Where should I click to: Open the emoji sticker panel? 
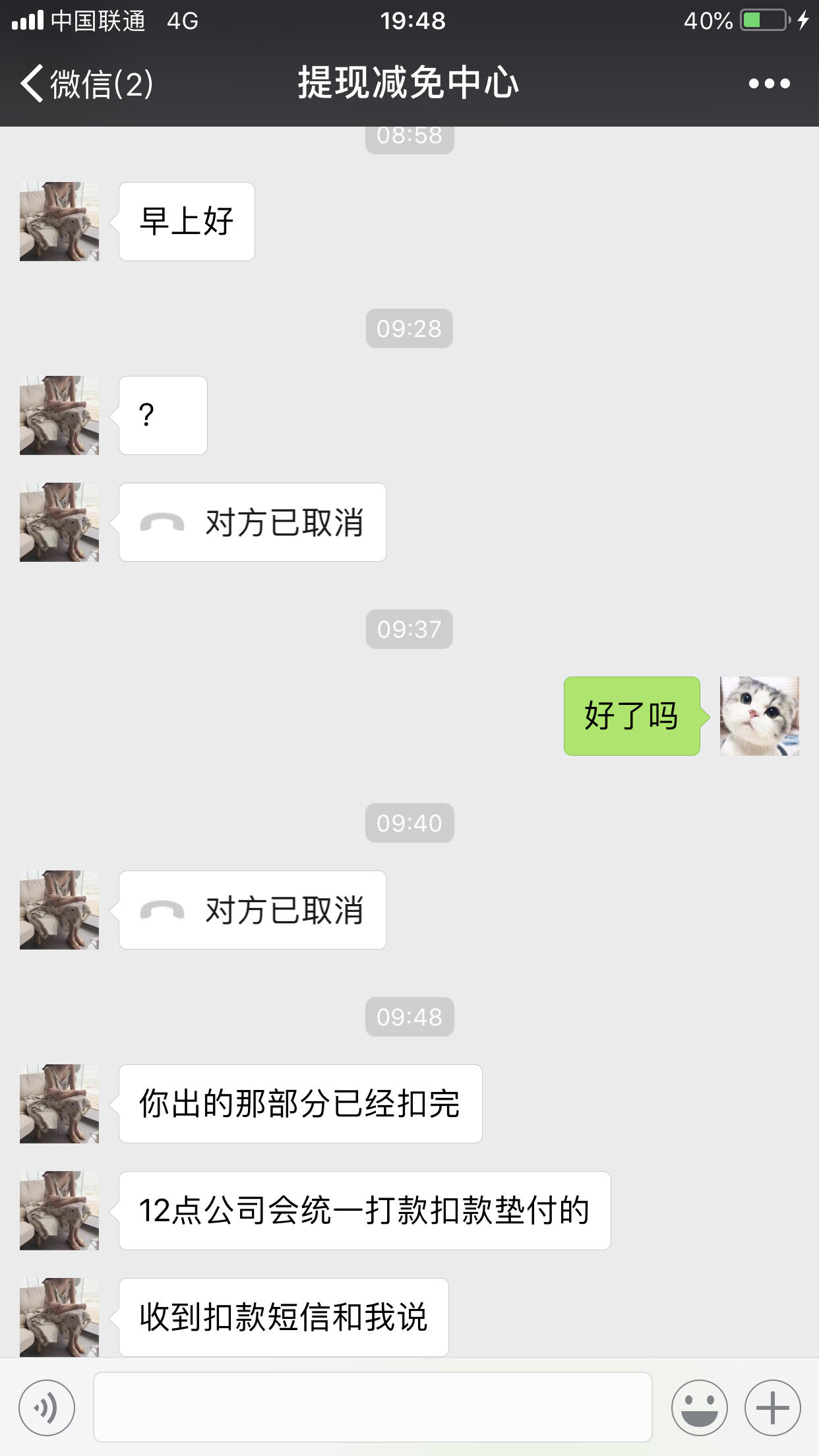[x=700, y=1407]
